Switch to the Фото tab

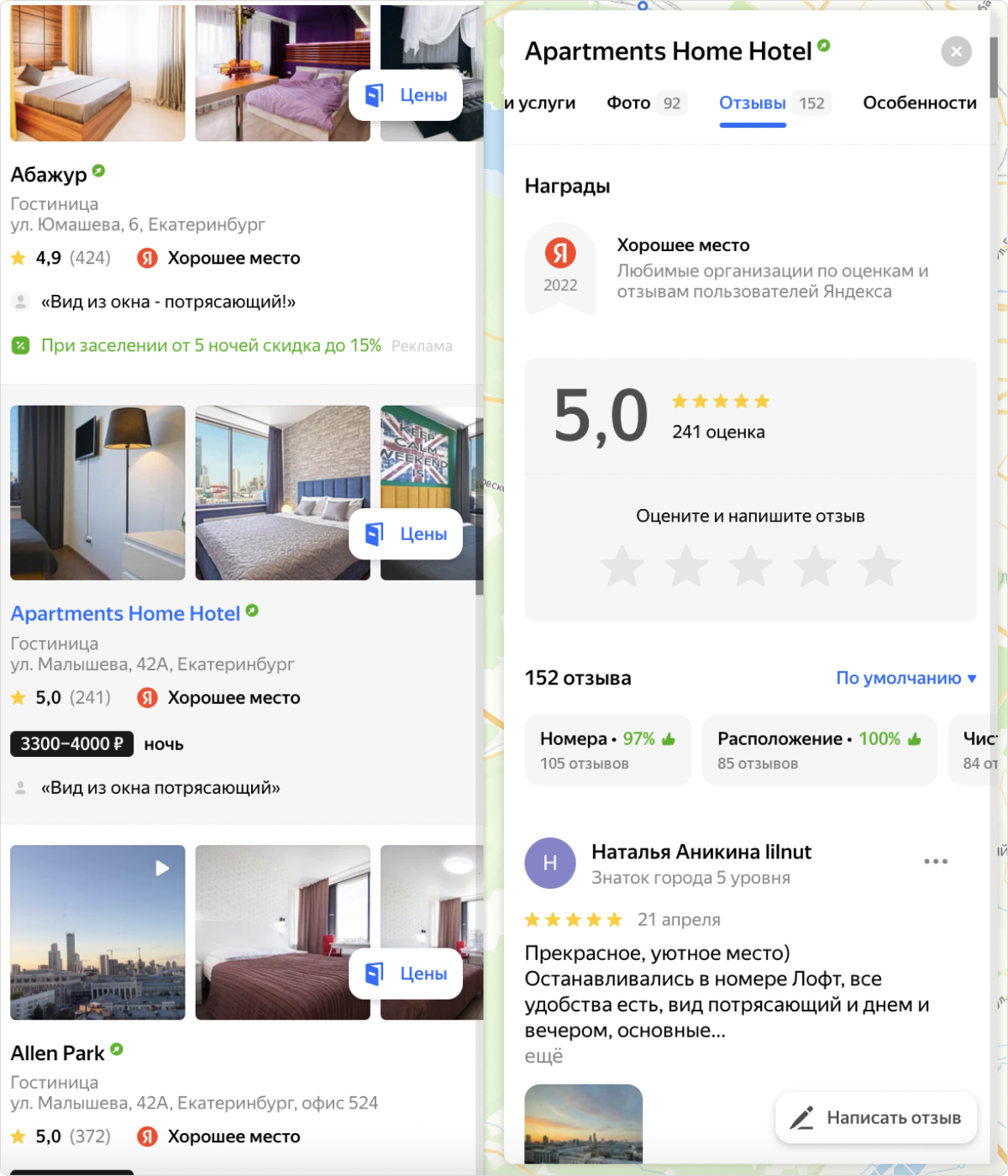pos(645,103)
